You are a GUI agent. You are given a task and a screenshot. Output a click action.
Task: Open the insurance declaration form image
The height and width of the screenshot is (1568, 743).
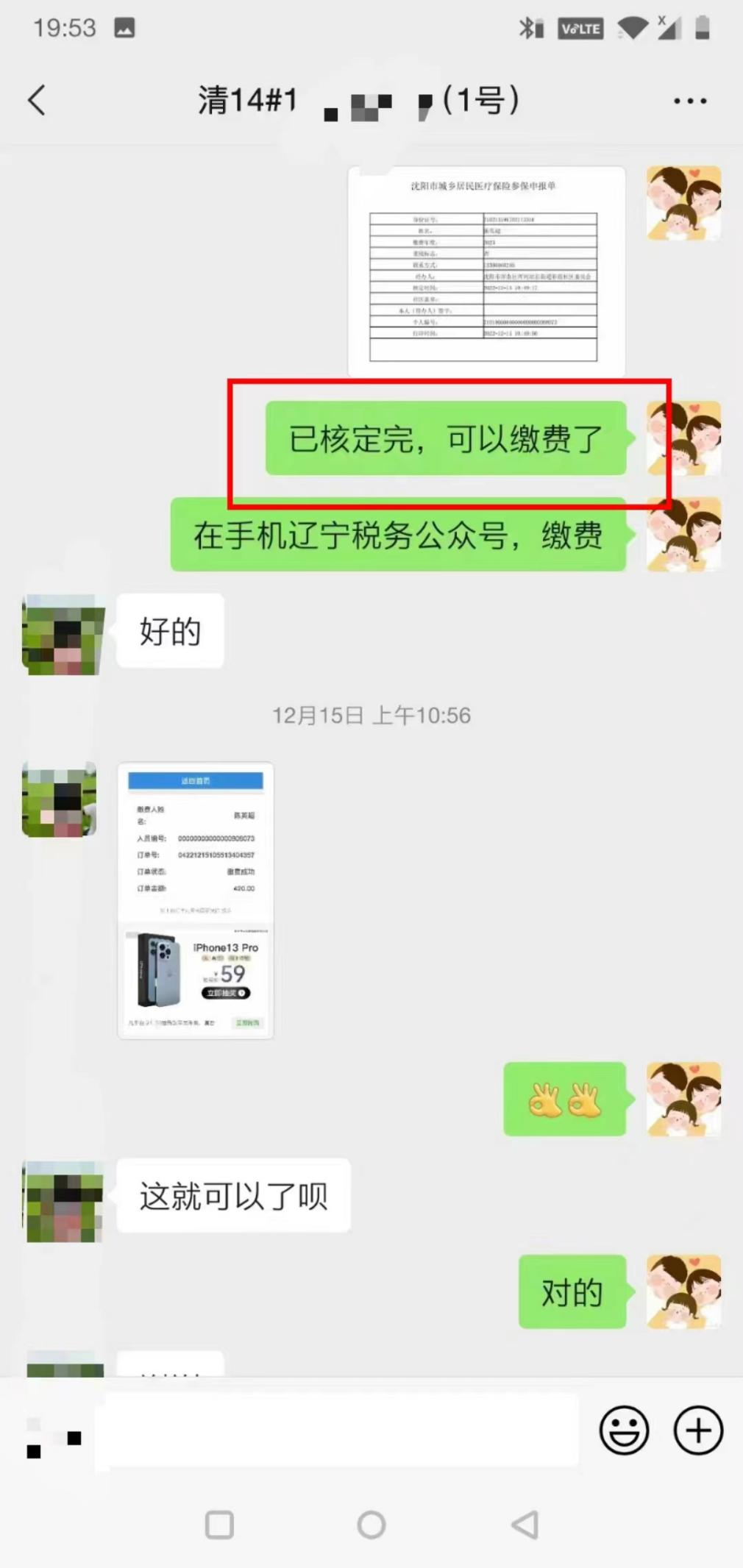pos(486,271)
